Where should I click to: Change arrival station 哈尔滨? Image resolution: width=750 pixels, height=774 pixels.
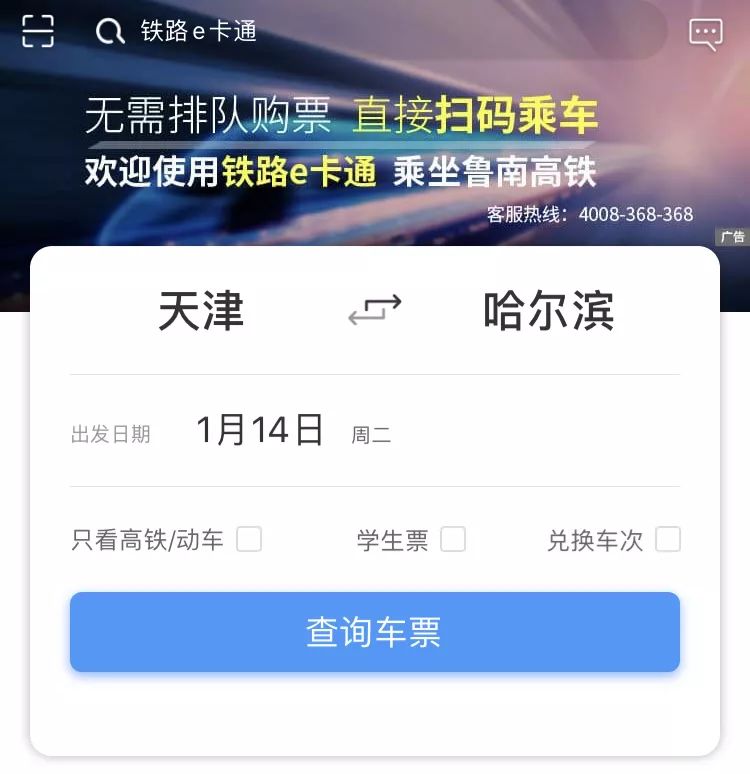click(549, 312)
